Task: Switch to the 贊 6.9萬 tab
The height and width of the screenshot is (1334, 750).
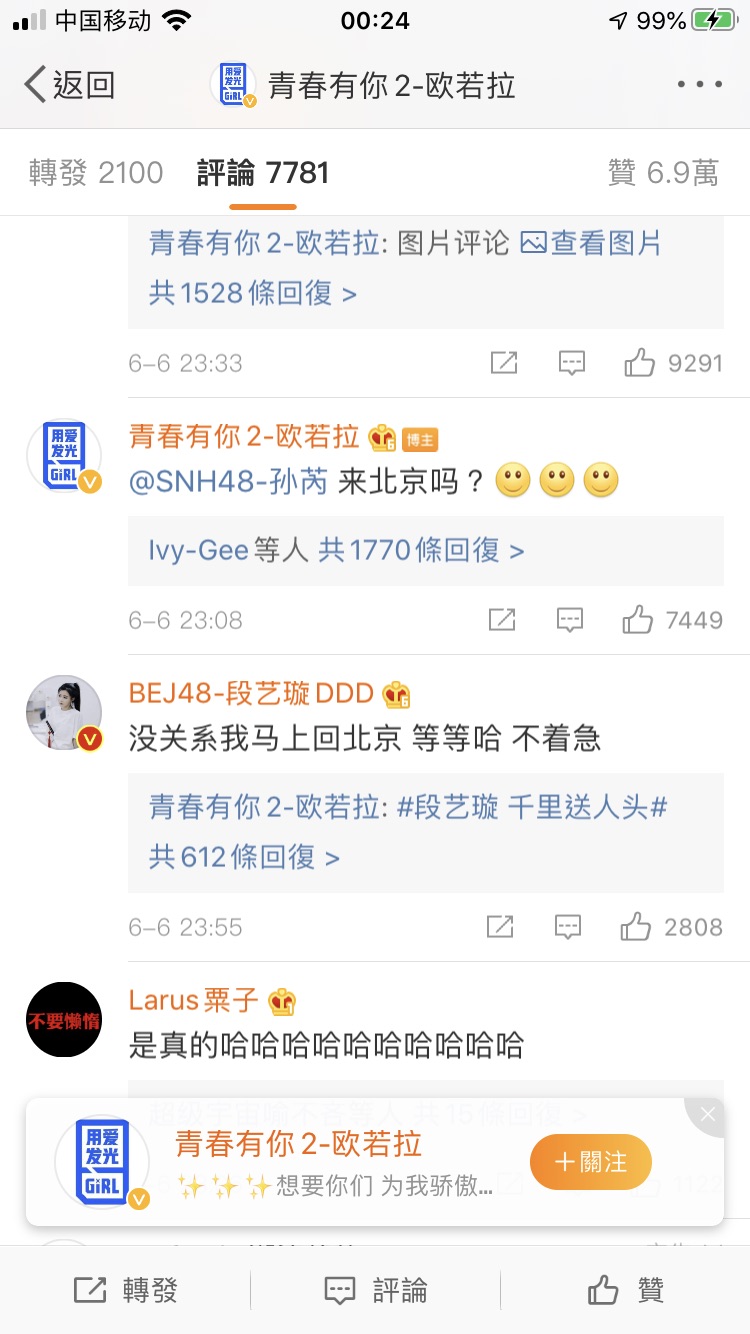Action: coord(663,173)
